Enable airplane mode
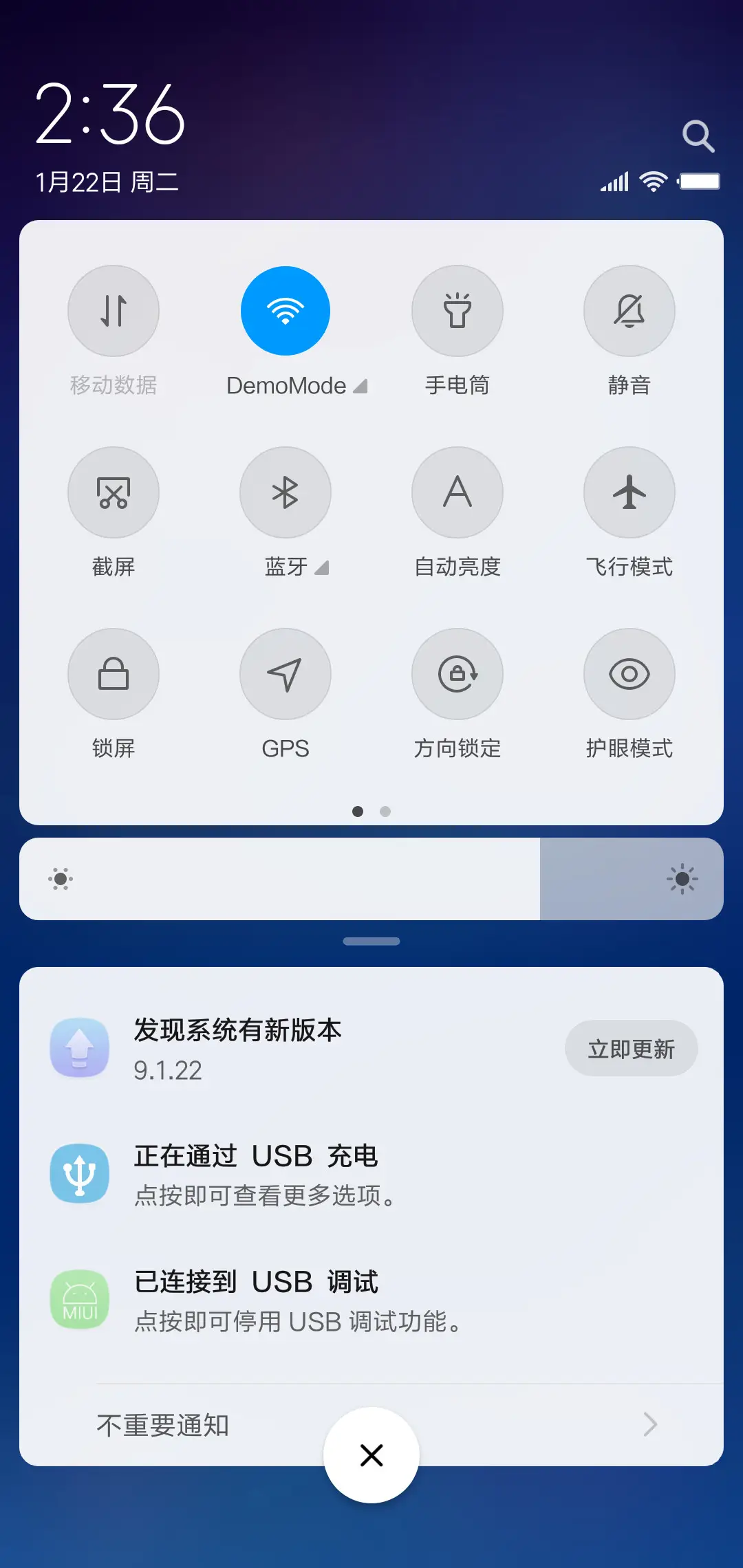Image resolution: width=743 pixels, height=1568 pixels. (629, 492)
